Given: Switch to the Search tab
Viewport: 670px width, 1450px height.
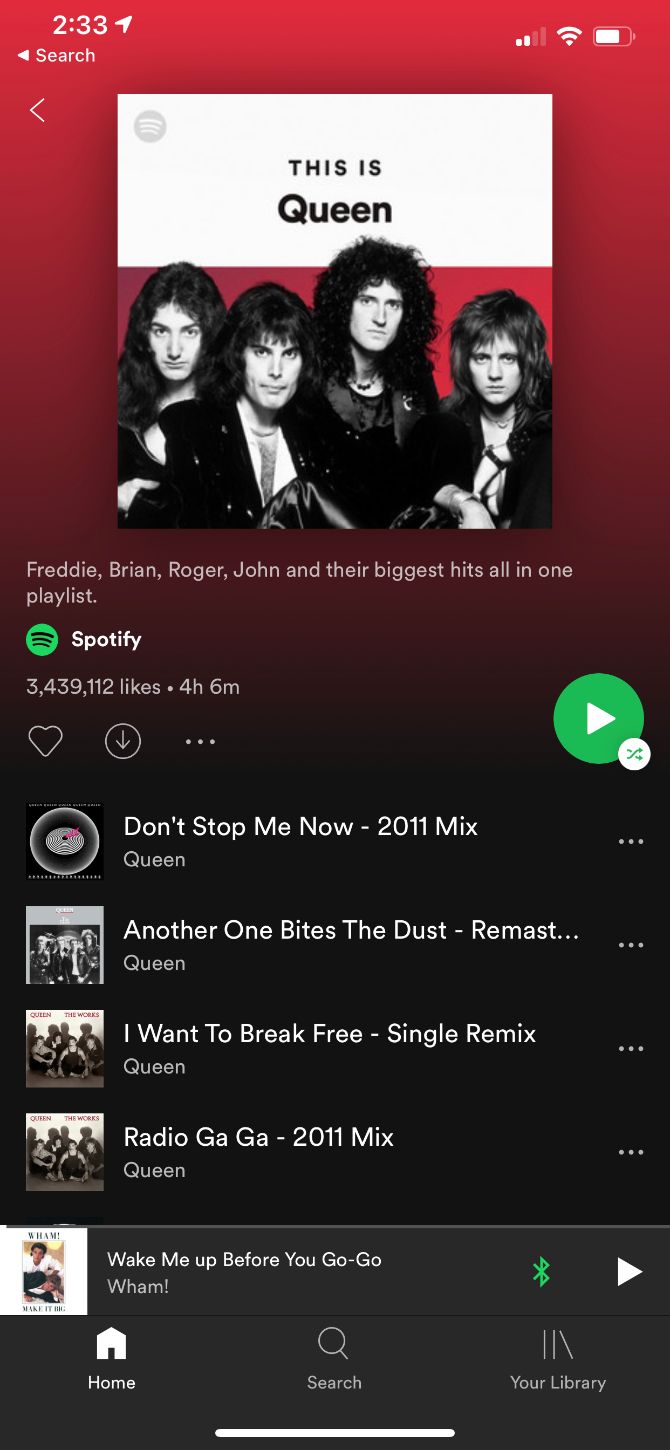Looking at the screenshot, I should pos(334,1359).
